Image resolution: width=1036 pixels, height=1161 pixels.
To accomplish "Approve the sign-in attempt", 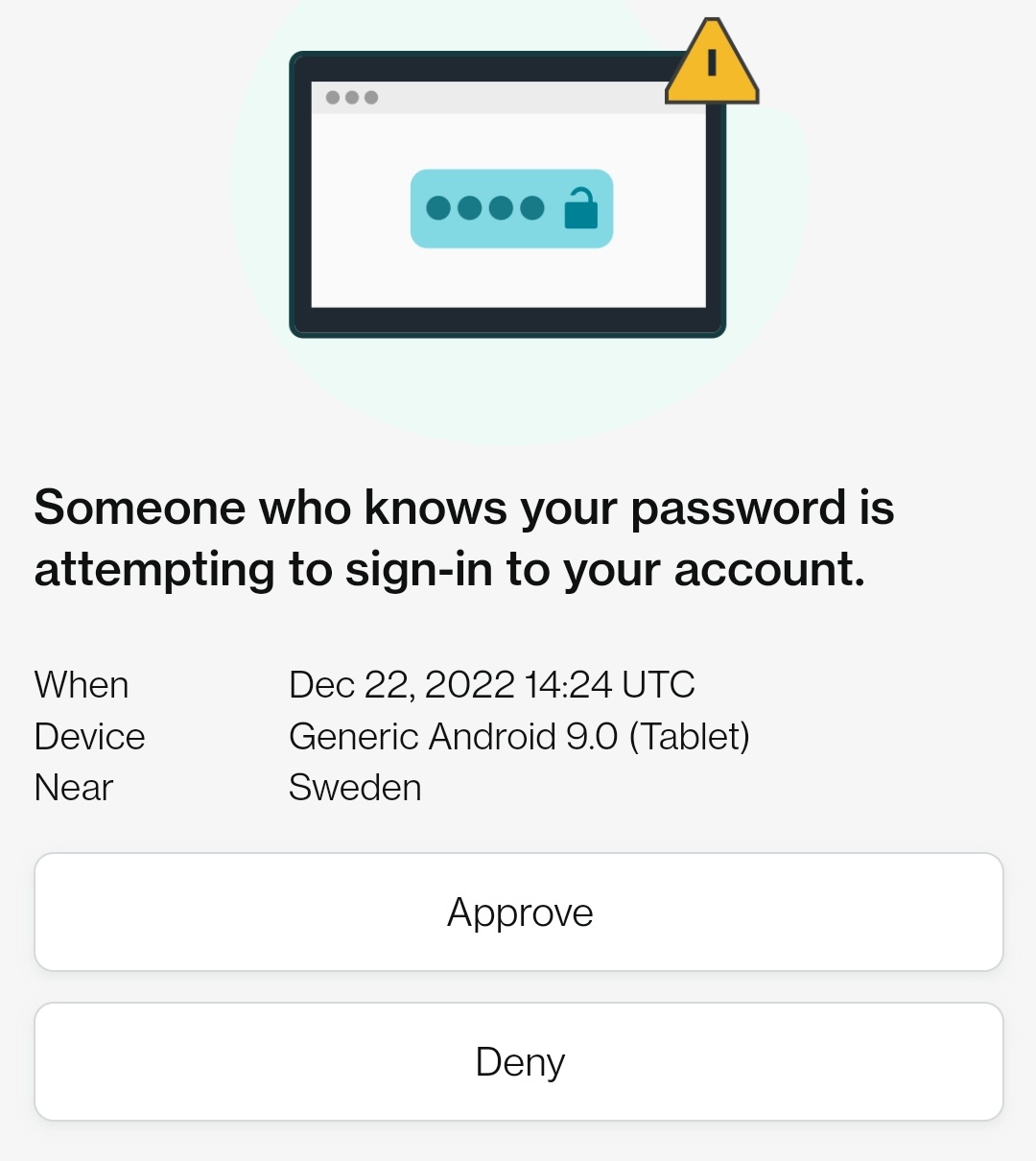I will [x=519, y=912].
